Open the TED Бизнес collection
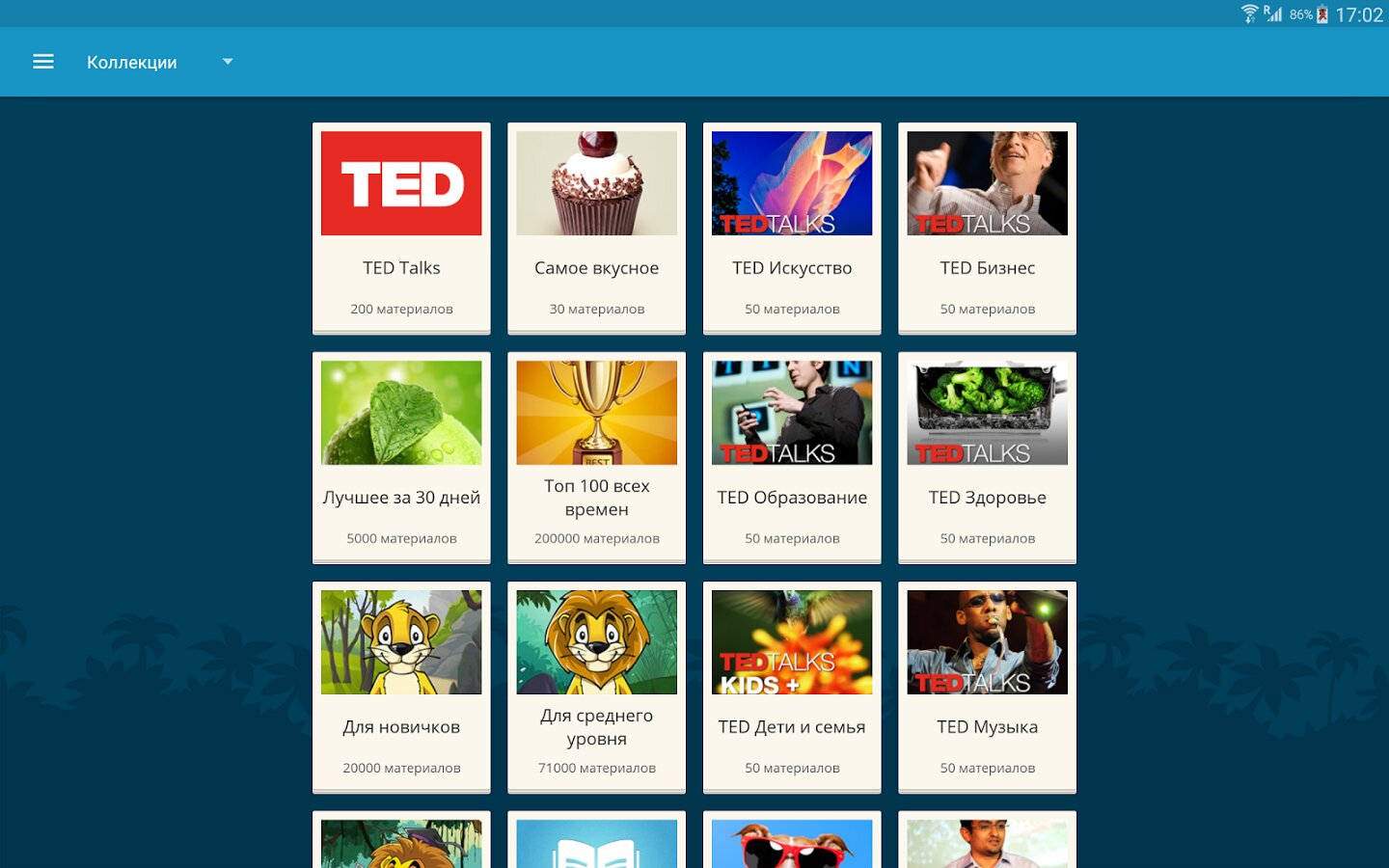 pyautogui.click(x=987, y=229)
